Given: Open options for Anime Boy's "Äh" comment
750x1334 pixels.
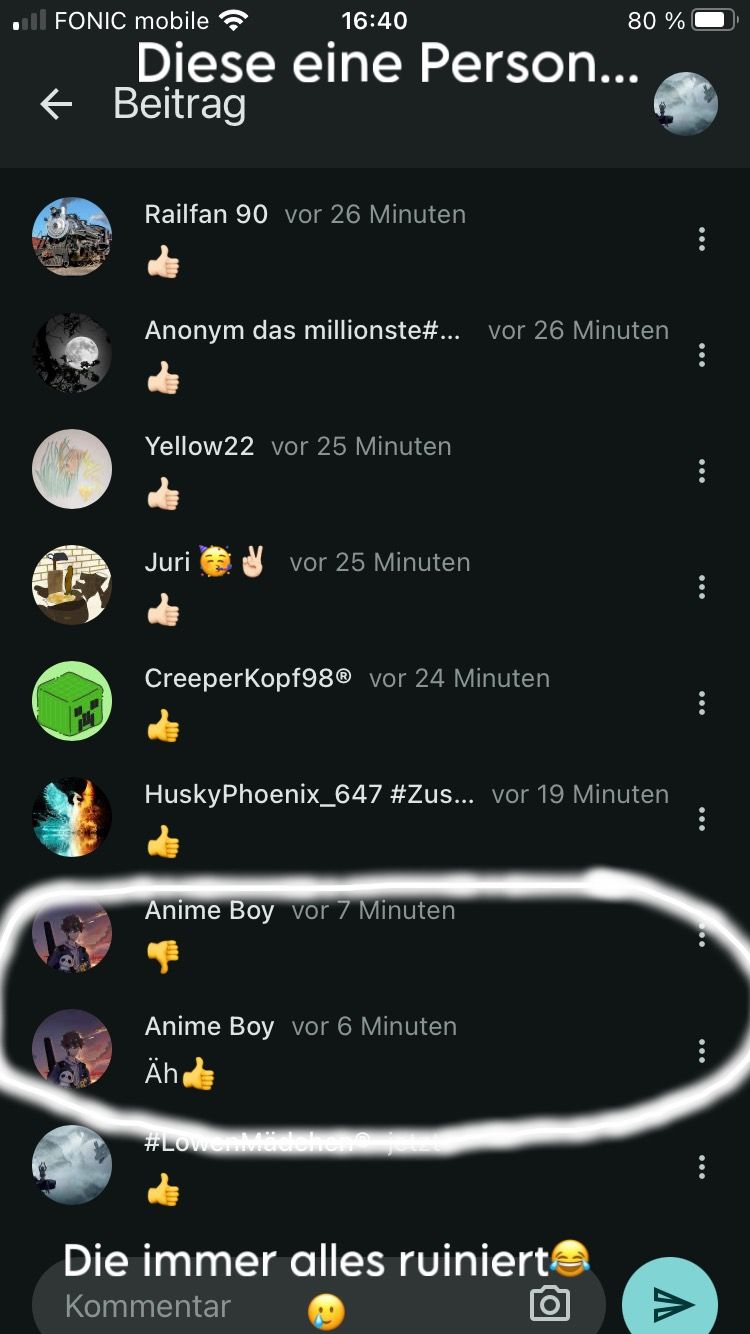Looking at the screenshot, I should [702, 1051].
